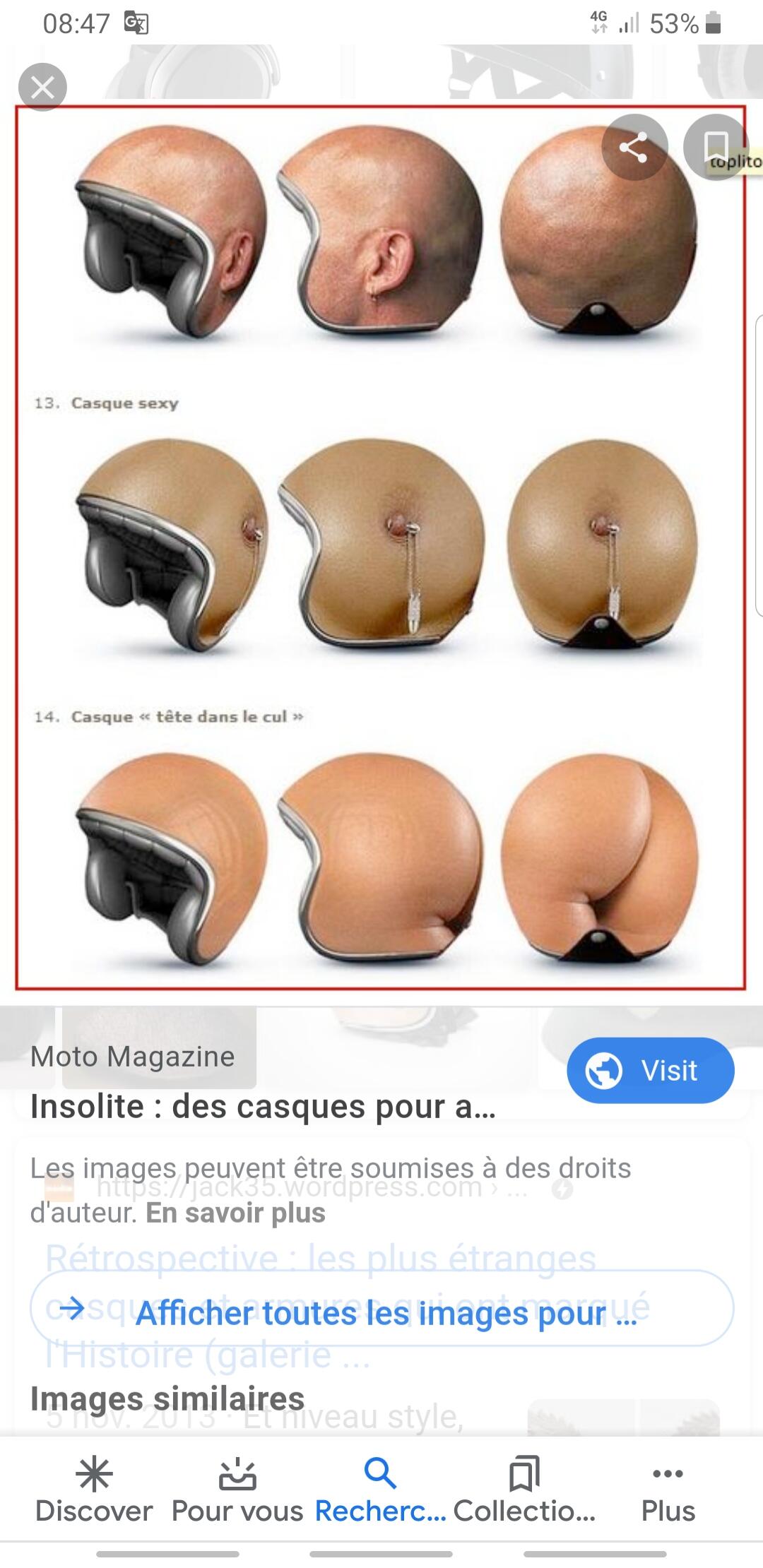Go to the Pour vous tab
The height and width of the screenshot is (1568, 763).
[x=237, y=1490]
